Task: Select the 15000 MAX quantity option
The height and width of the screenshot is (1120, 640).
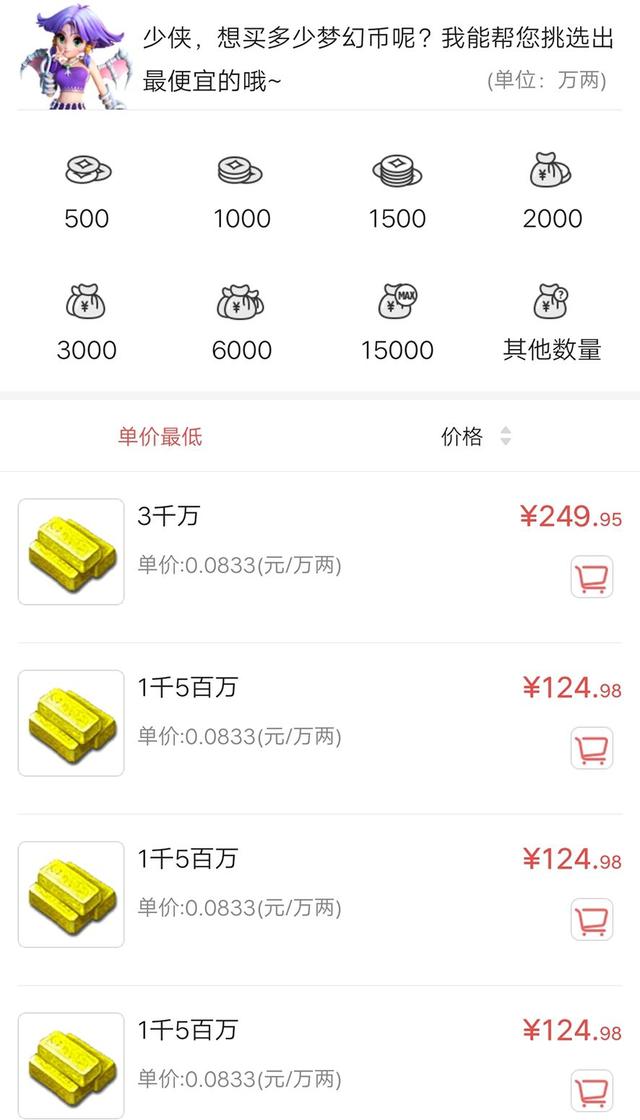Action: tap(397, 322)
